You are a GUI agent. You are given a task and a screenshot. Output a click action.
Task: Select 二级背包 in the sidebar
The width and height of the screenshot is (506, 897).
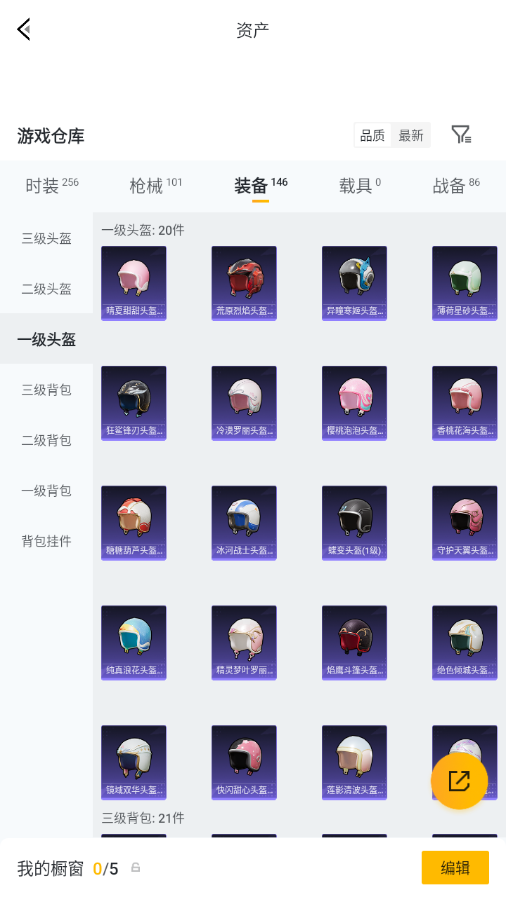tap(46, 440)
